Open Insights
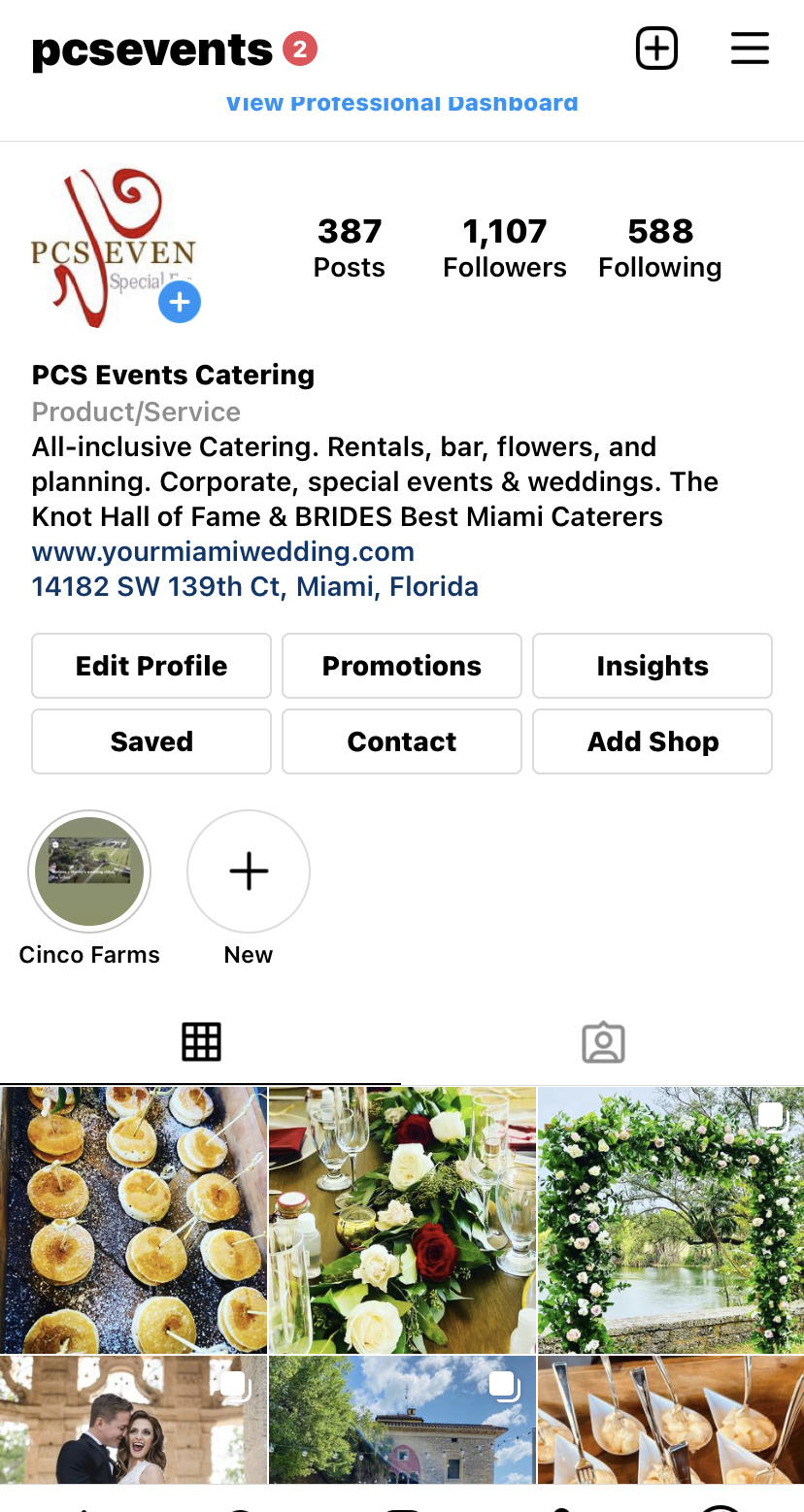The image size is (804, 1512). (653, 666)
